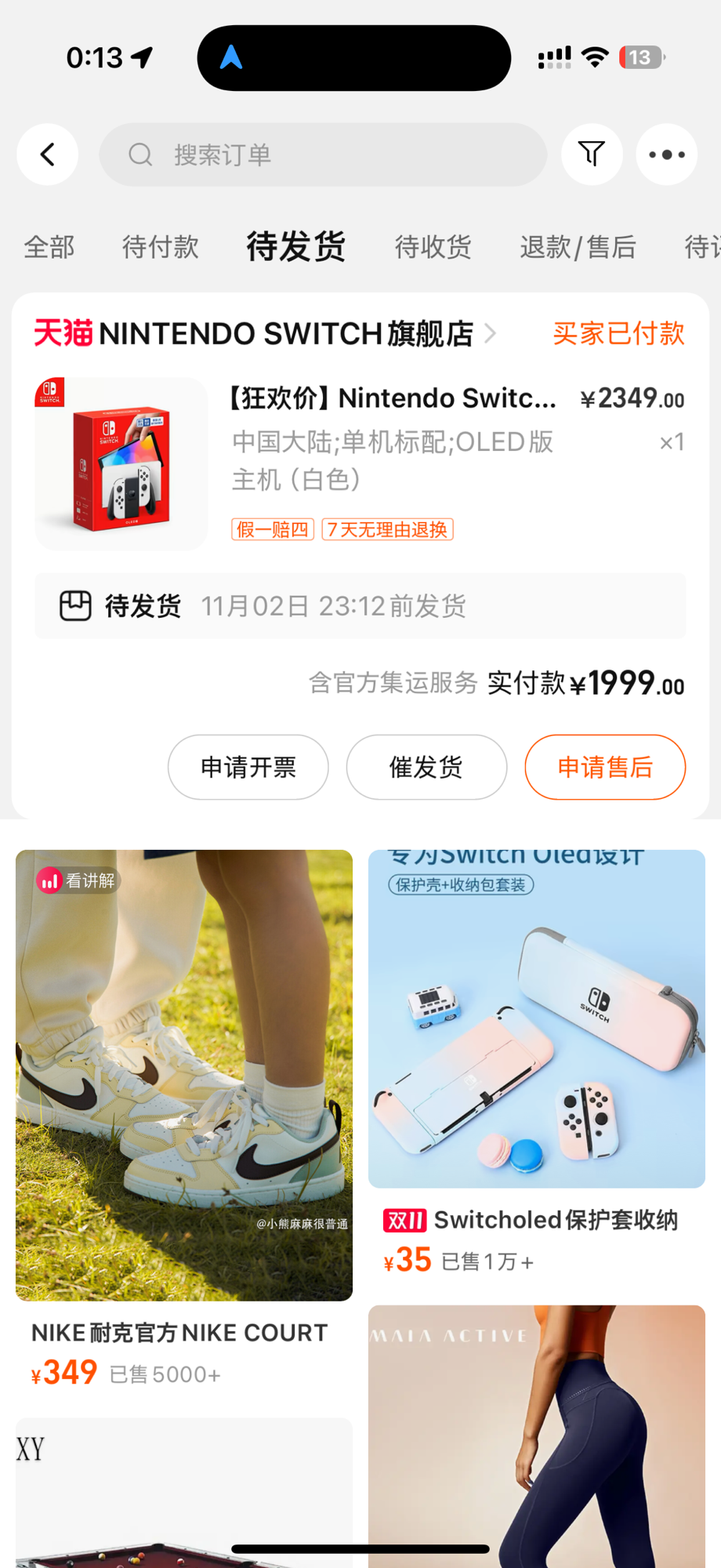Open the three-dot more menu
This screenshot has height=1568, width=721.
pos(667,154)
